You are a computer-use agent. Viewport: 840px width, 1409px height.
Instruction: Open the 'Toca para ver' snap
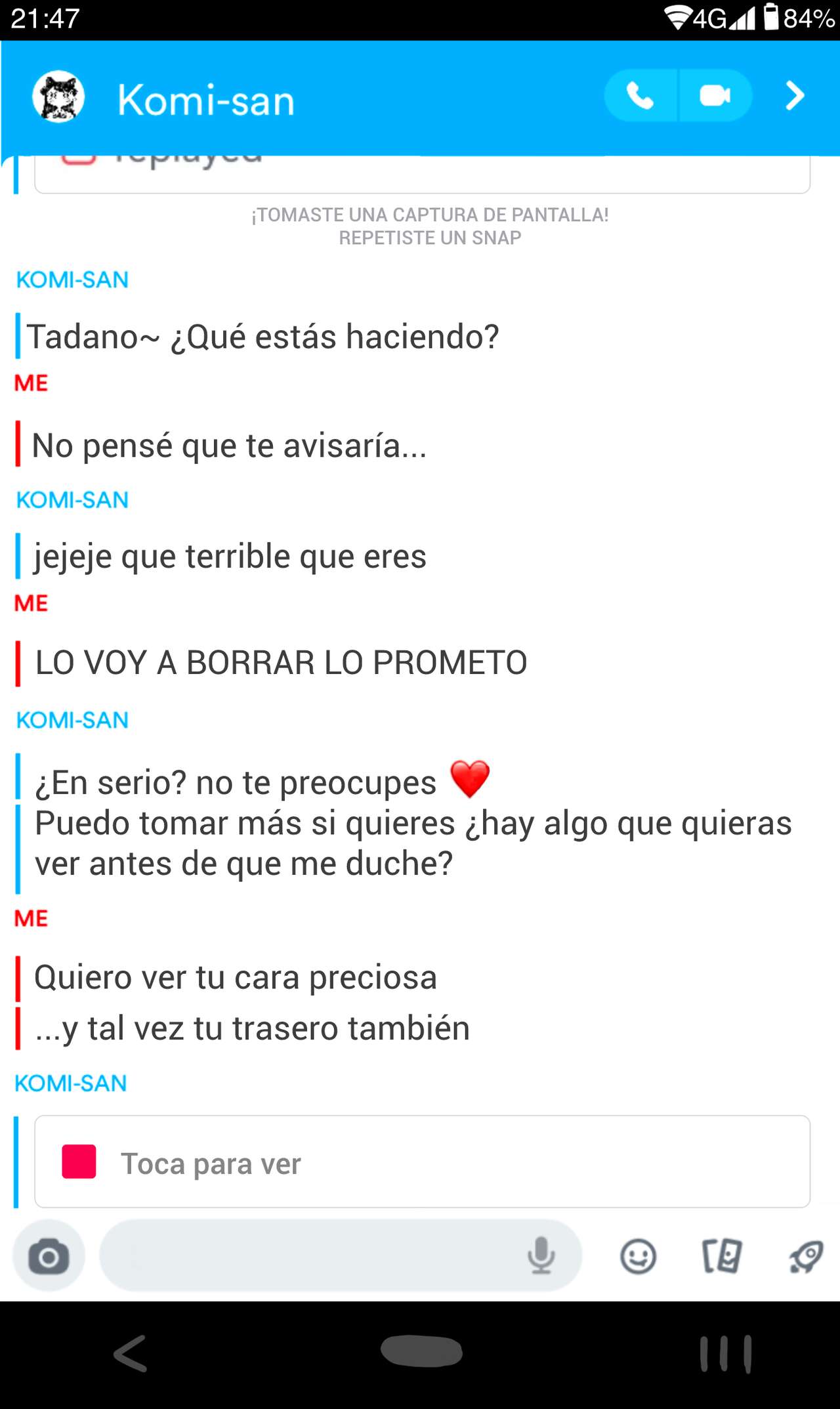pos(422,1162)
